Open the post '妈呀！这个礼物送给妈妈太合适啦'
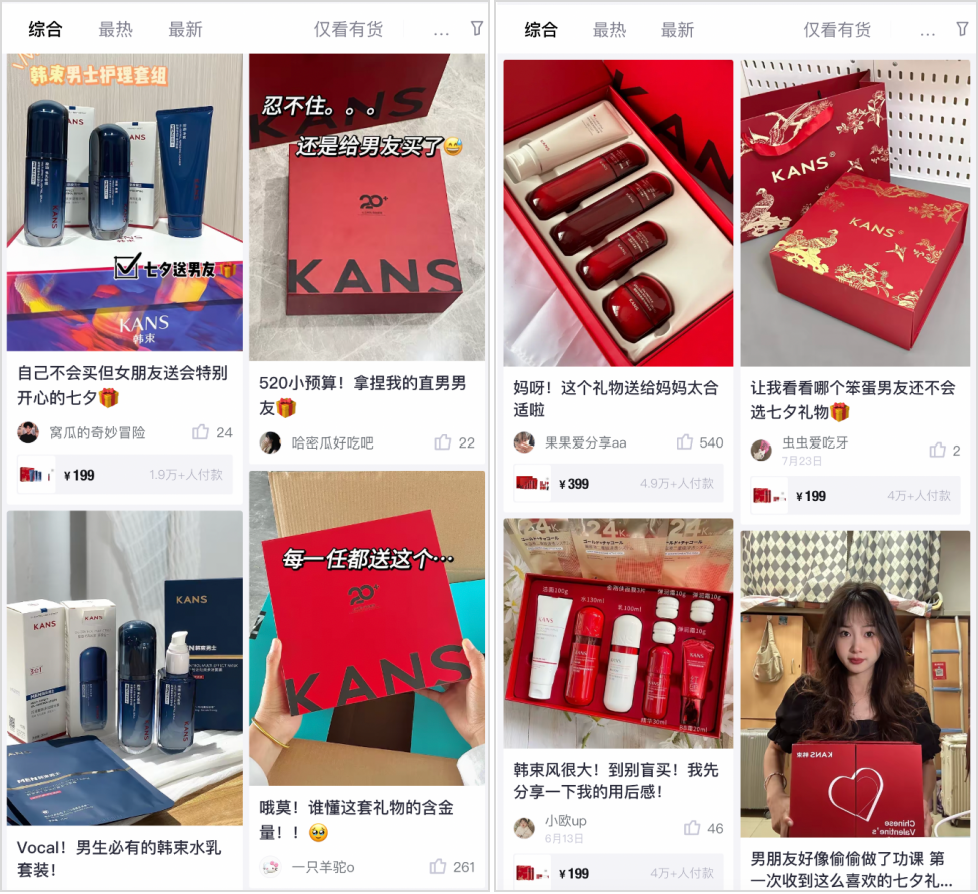Image resolution: width=978 pixels, height=894 pixels. [x=617, y=398]
